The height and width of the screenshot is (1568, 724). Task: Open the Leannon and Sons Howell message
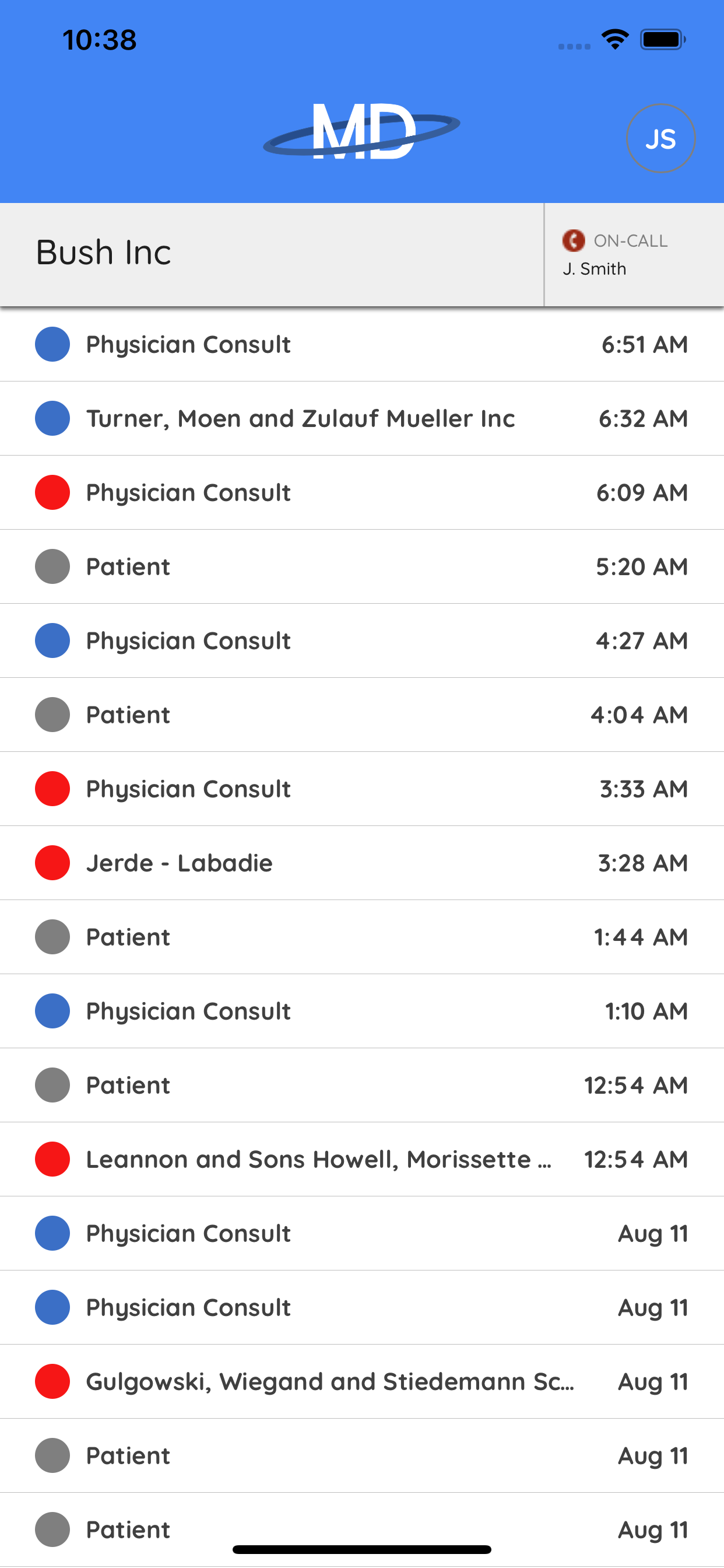pos(362,1159)
